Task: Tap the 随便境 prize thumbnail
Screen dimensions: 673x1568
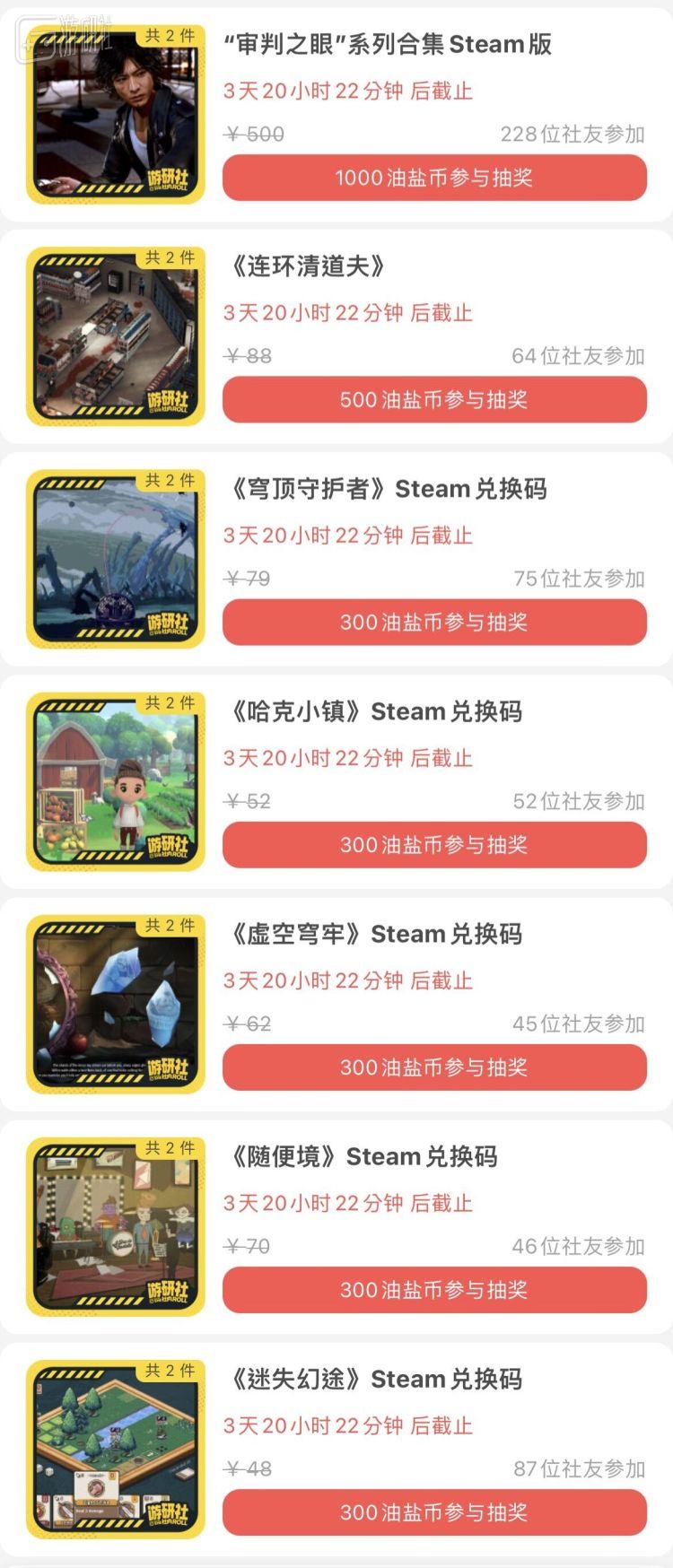Action: click(x=116, y=1226)
